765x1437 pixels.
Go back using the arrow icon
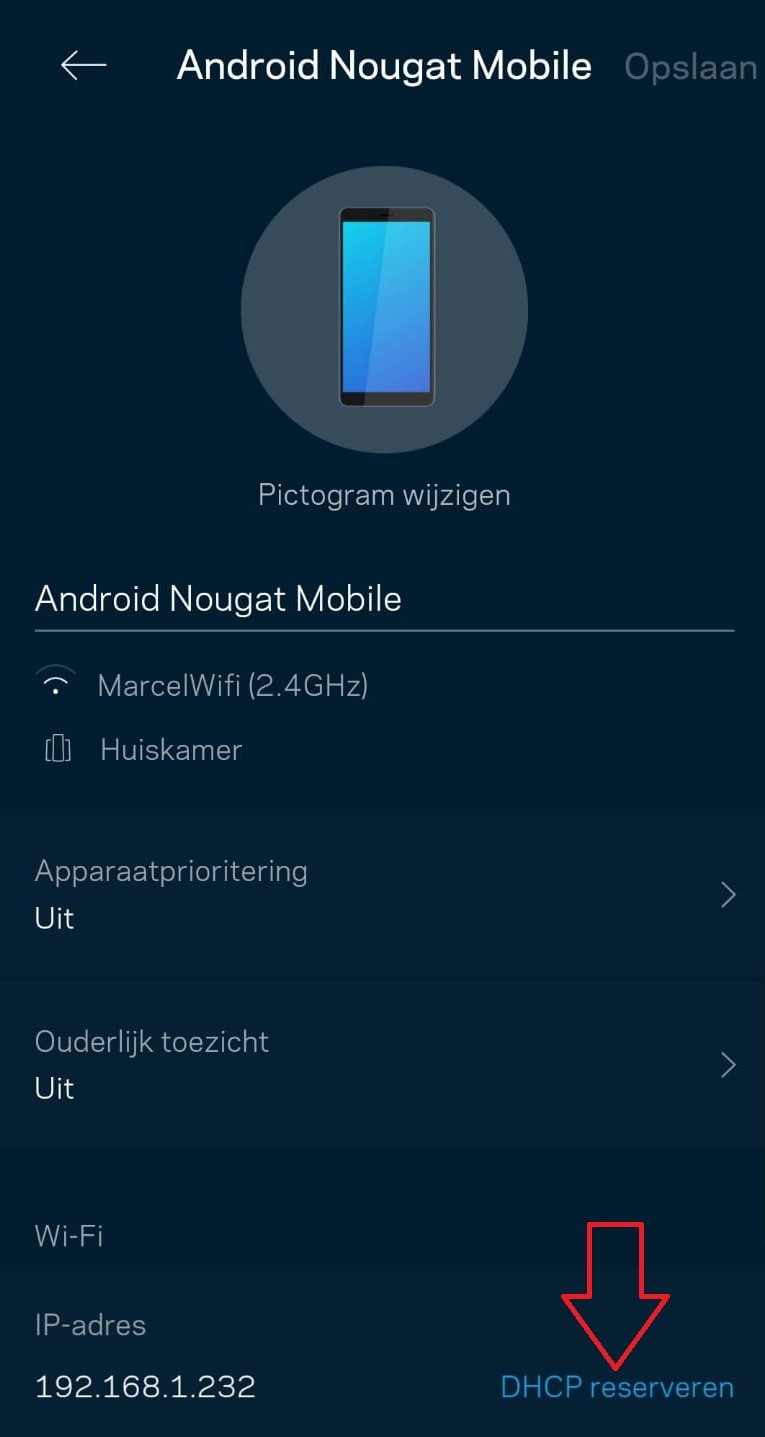[83, 66]
